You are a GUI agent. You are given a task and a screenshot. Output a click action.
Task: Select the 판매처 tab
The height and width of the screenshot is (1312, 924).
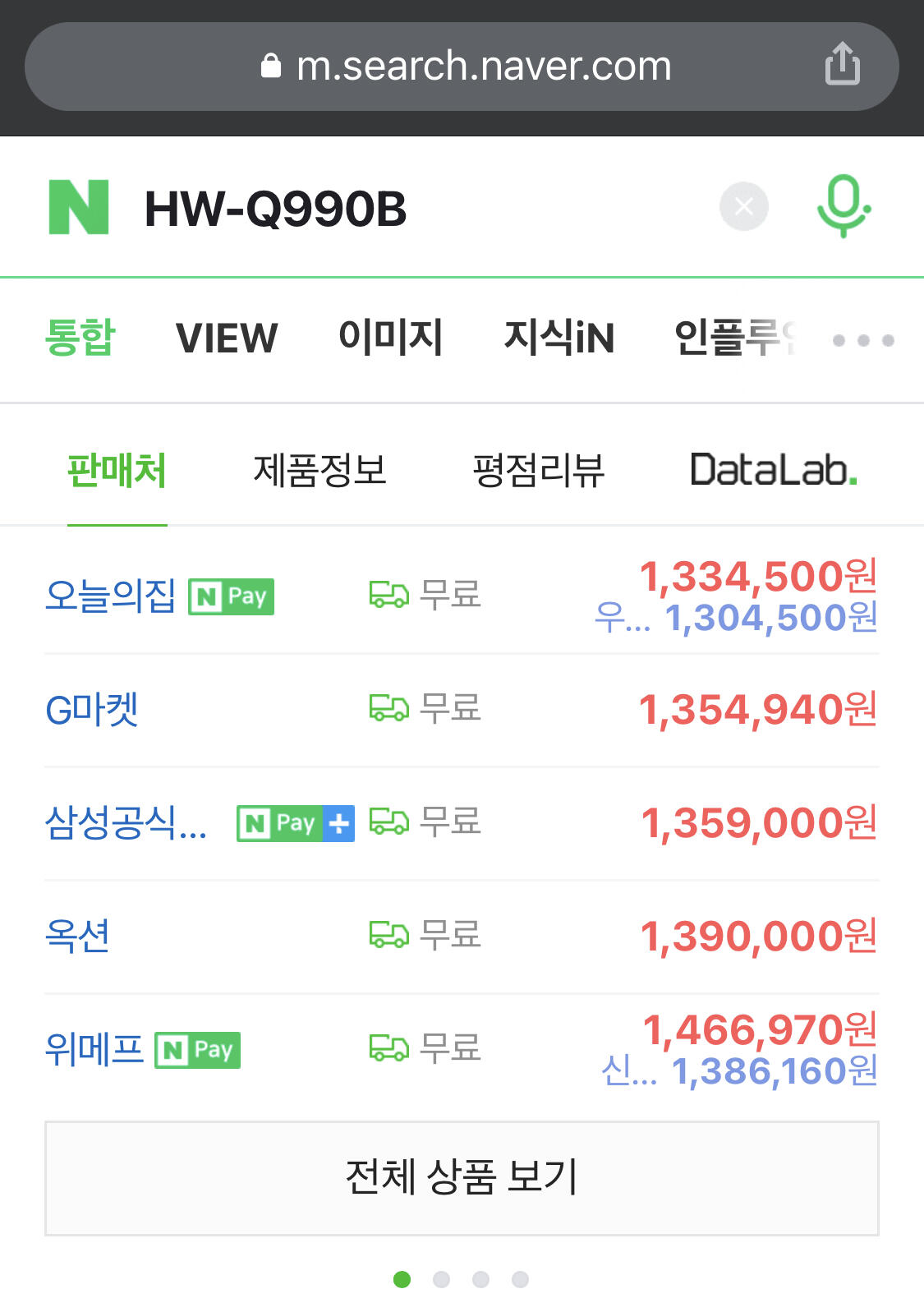pos(117,471)
